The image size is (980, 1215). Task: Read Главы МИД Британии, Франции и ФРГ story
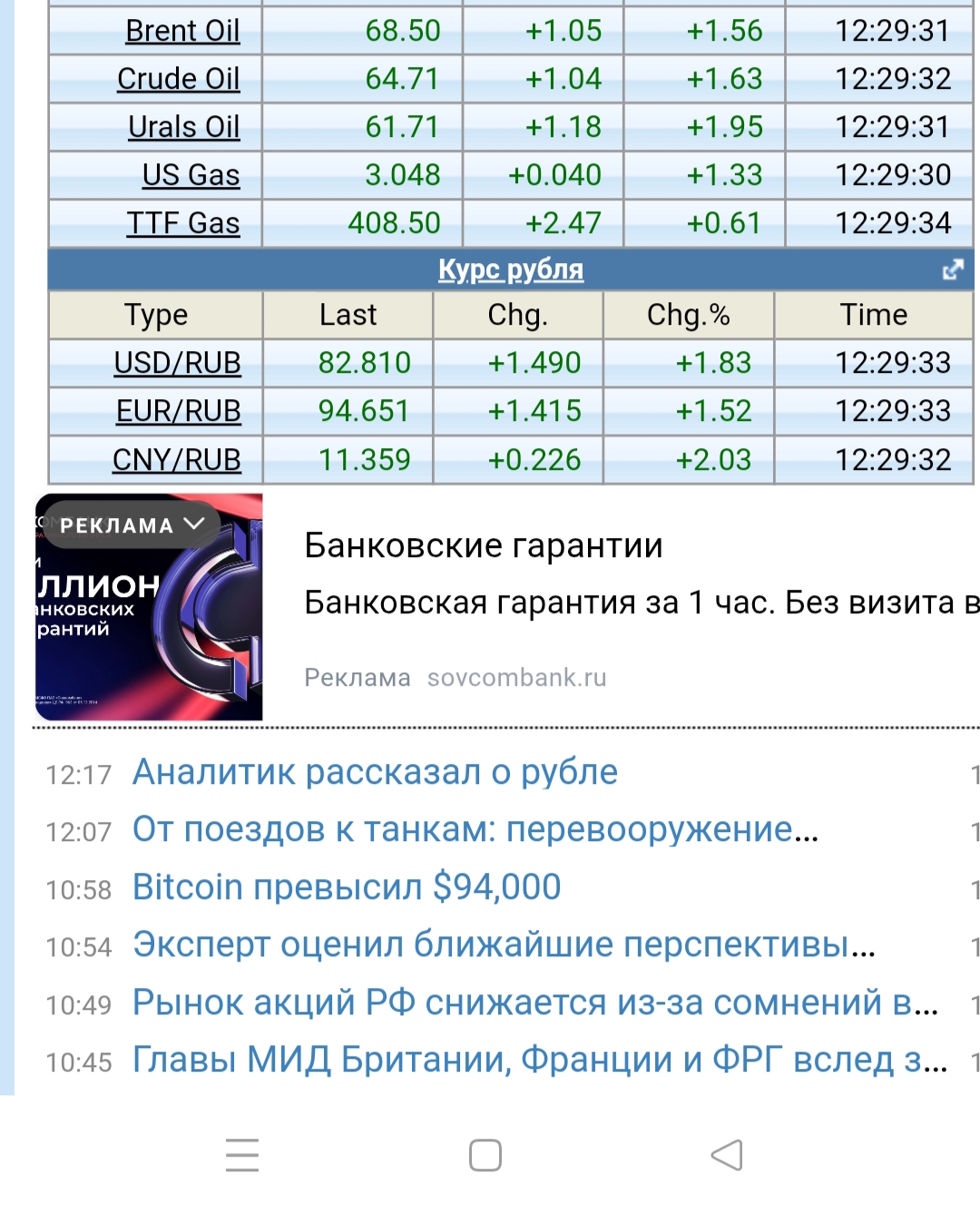[x=539, y=1060]
